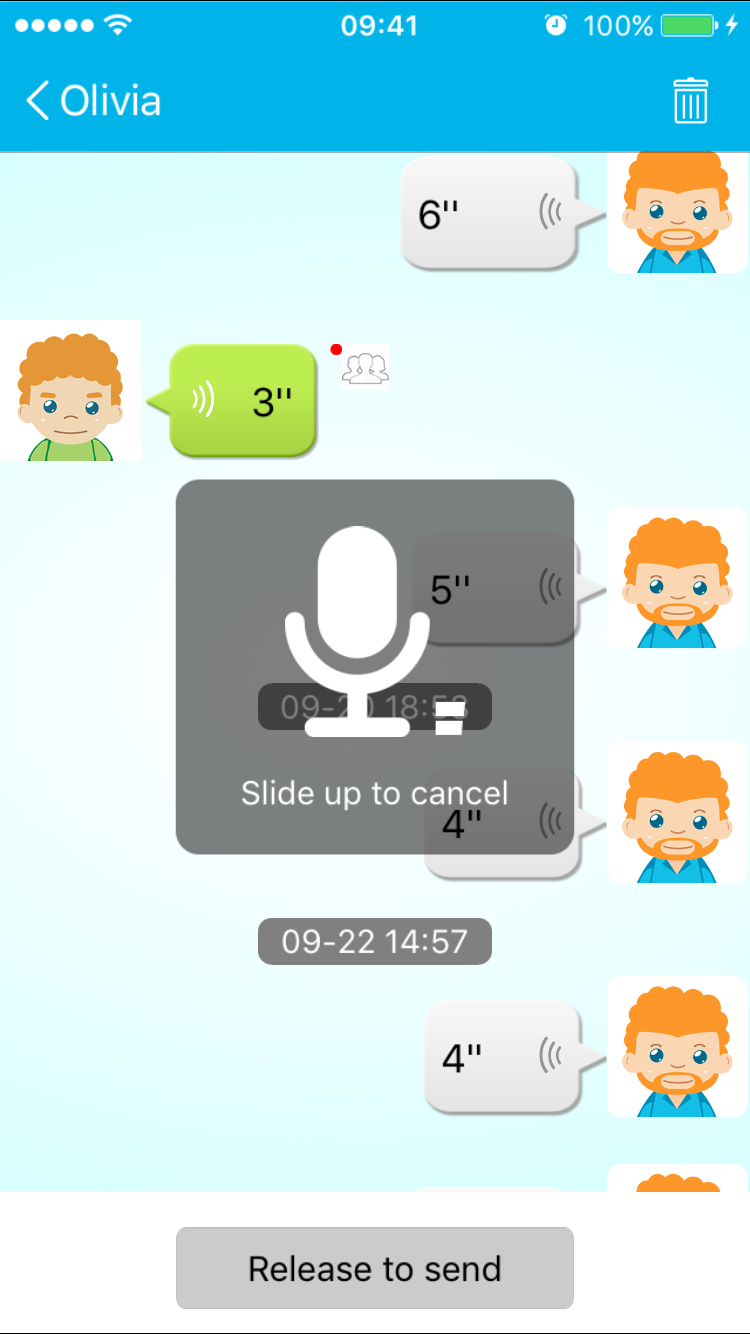The height and width of the screenshot is (1334, 750).
Task: Delete the conversation with the trash icon
Action: pos(690,101)
